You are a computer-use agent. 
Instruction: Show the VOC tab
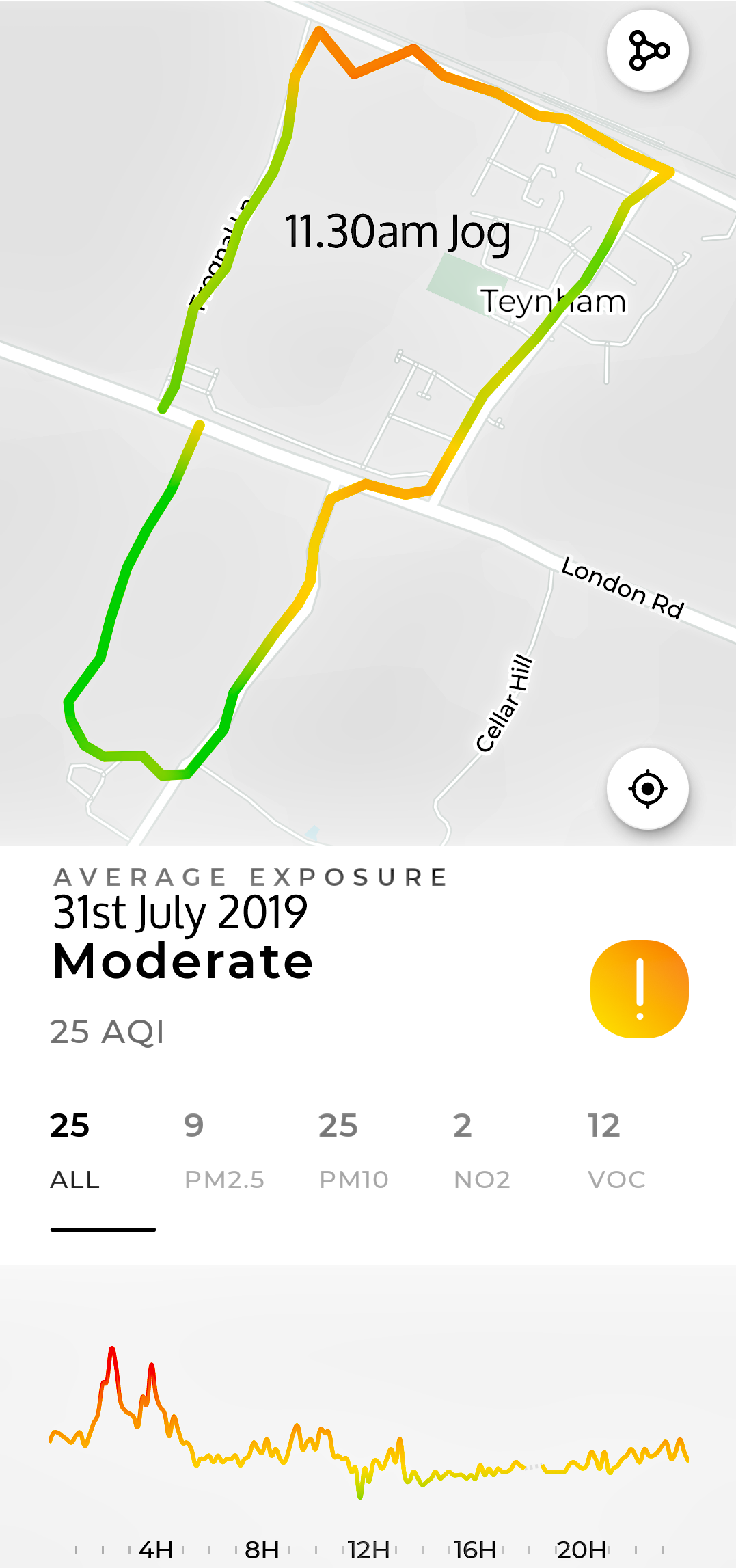[x=616, y=1151]
